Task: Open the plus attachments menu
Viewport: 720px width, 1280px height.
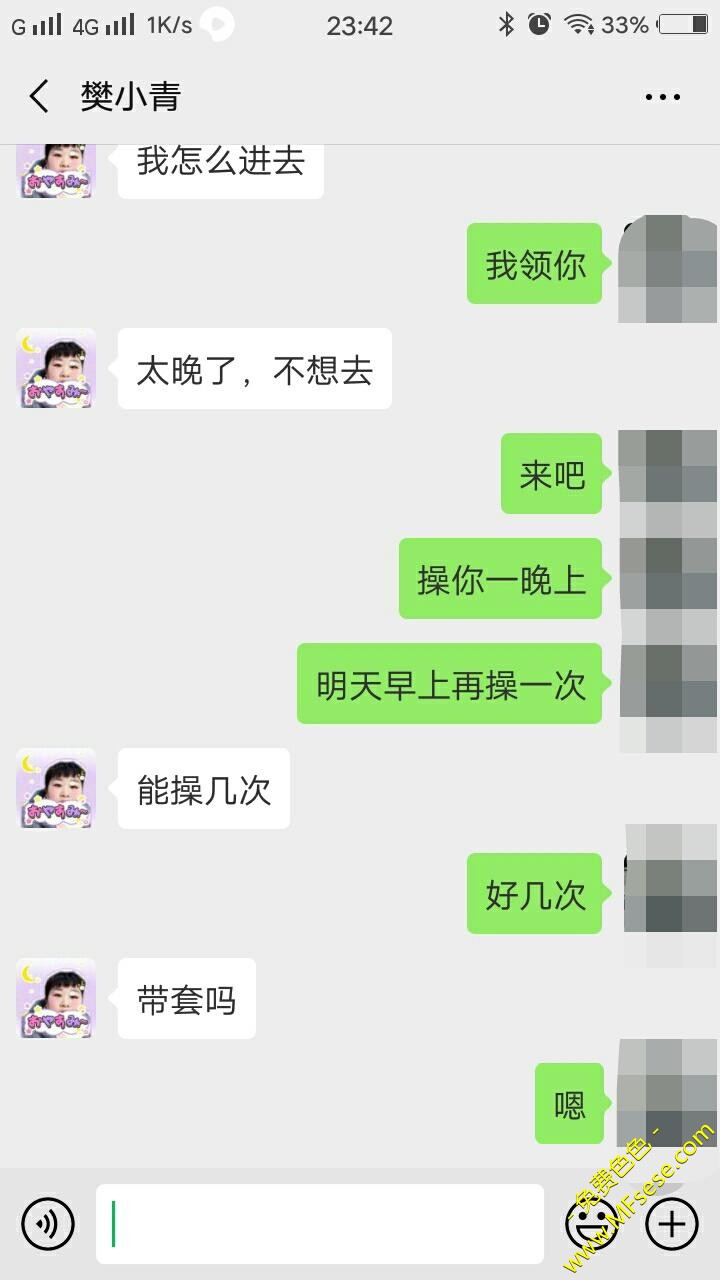Action: click(x=672, y=1223)
